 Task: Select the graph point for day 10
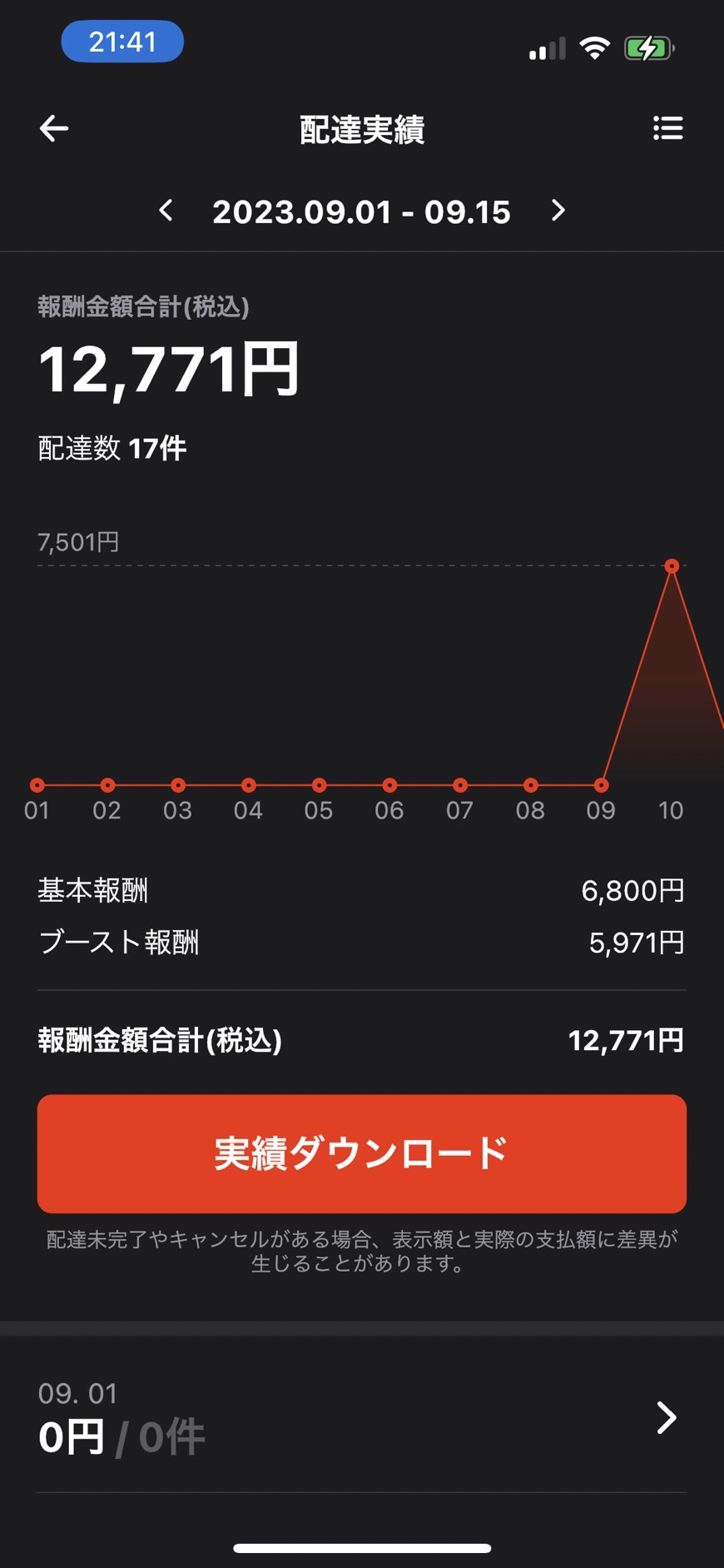[x=672, y=566]
